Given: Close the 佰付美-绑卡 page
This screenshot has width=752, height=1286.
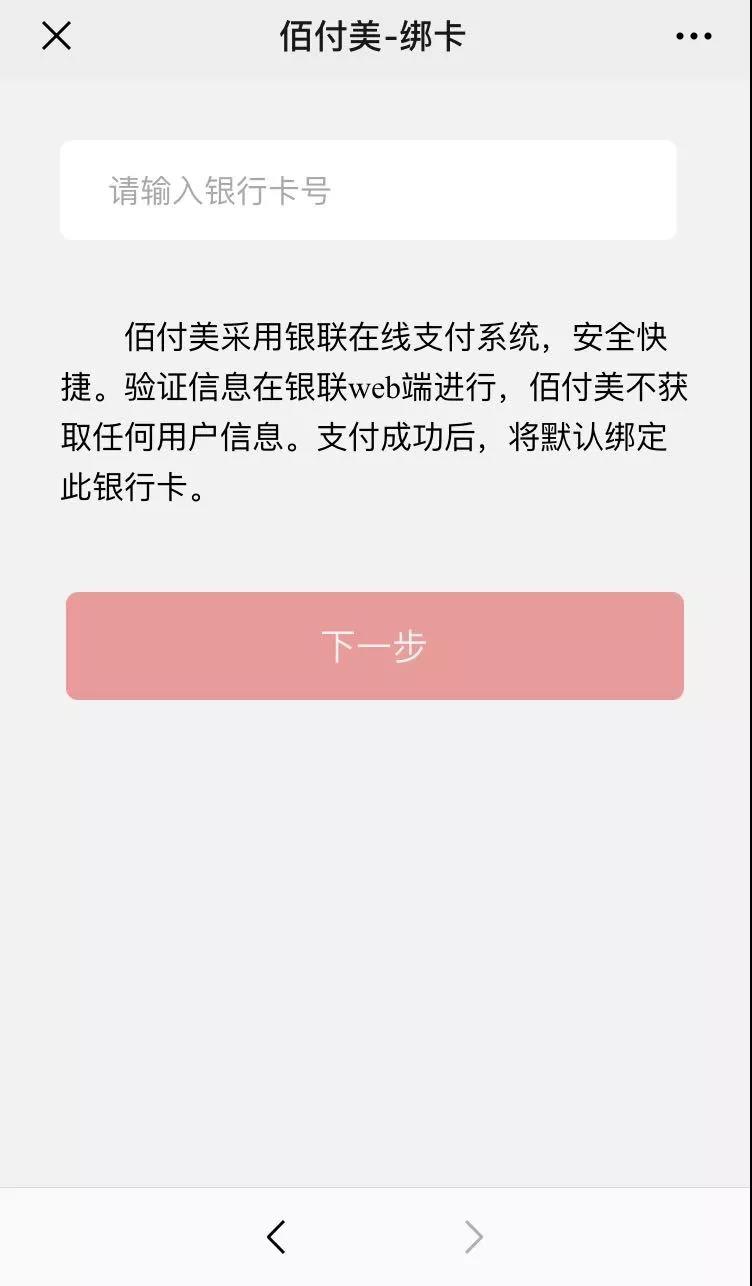Looking at the screenshot, I should [x=56, y=37].
